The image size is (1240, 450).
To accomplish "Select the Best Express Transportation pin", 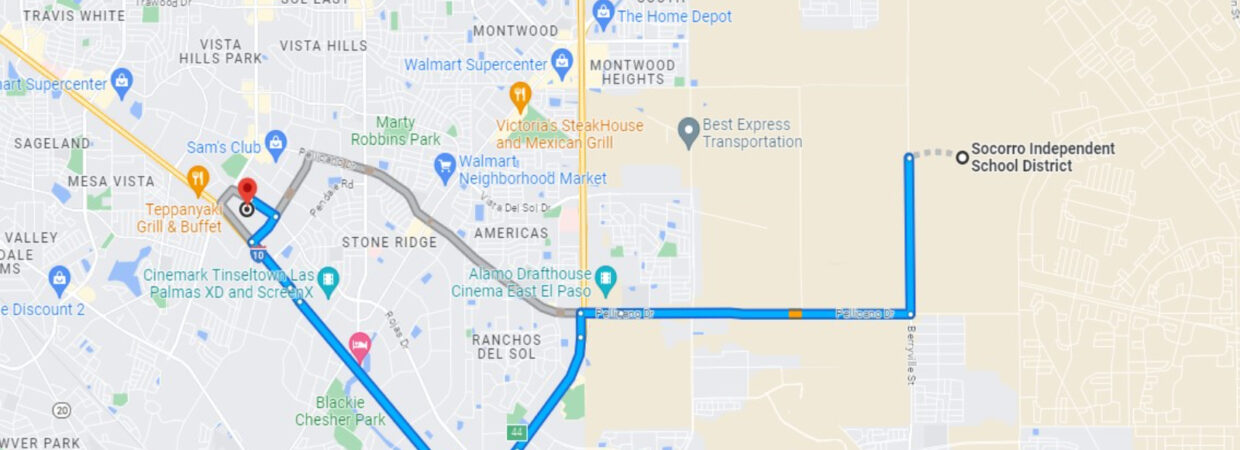I will pyautogui.click(x=688, y=132).
